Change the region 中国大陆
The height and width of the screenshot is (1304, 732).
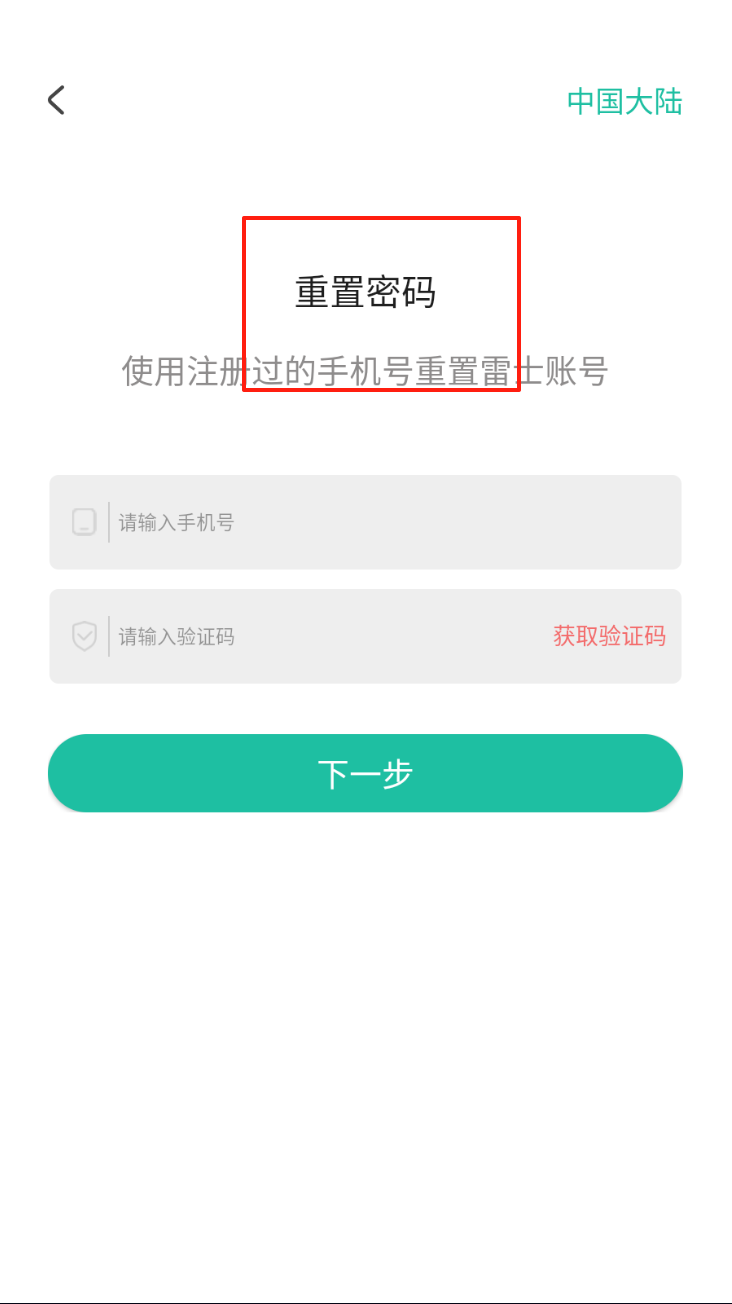624,101
